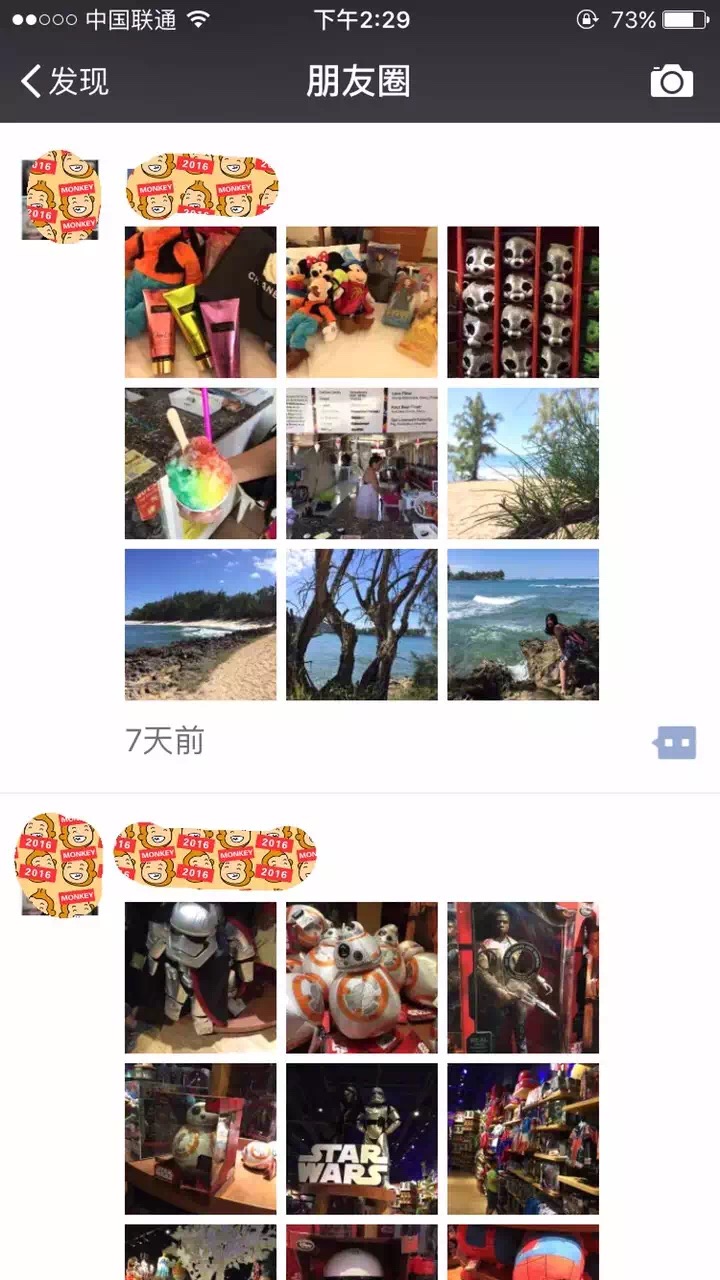
Task: View the chrome stormtrooper figure photo
Action: (x=200, y=977)
